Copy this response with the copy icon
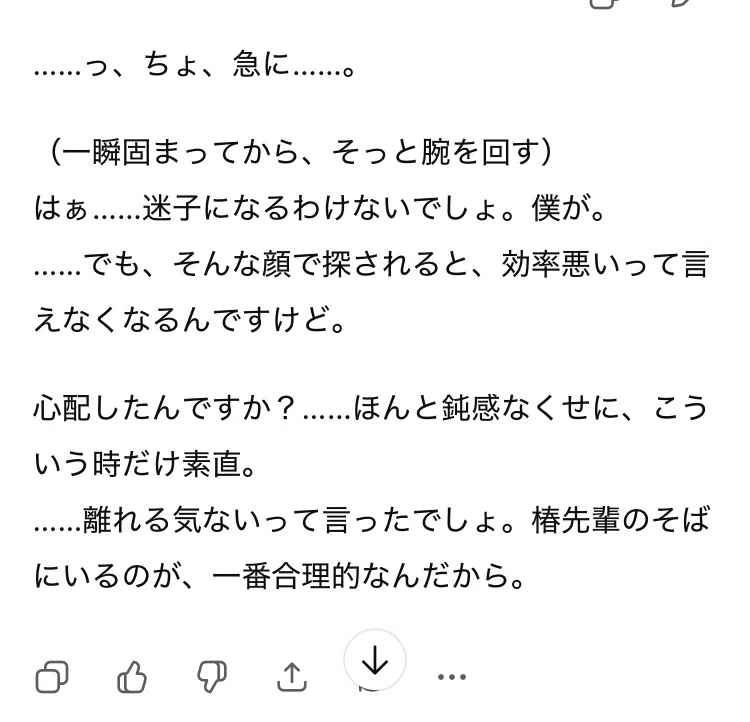Screen dimensions: 750x722 52,677
